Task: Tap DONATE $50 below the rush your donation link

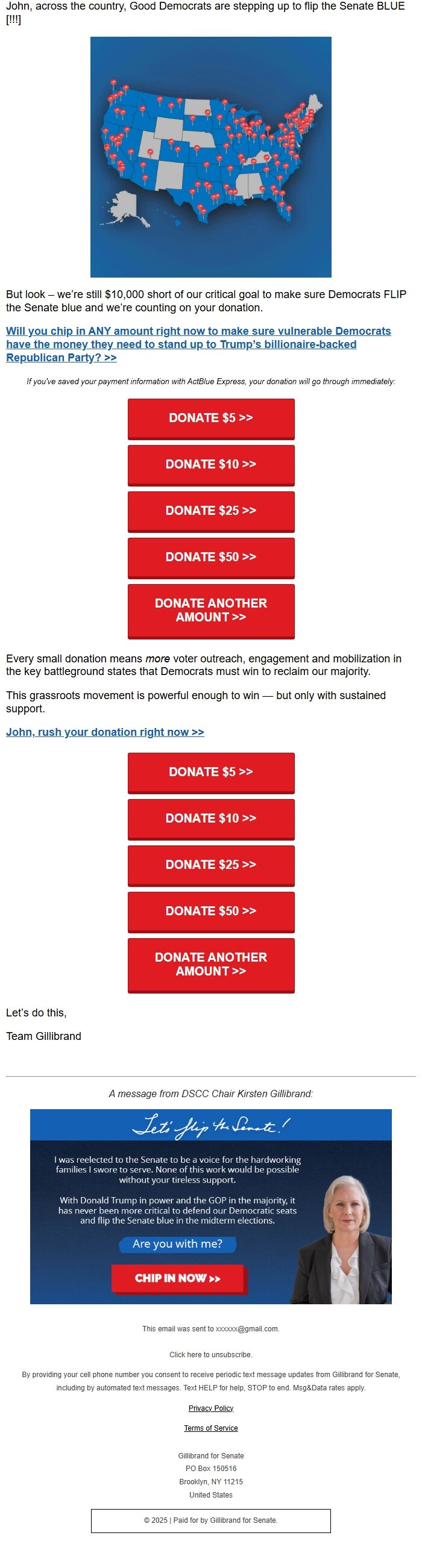Action: tap(211, 911)
